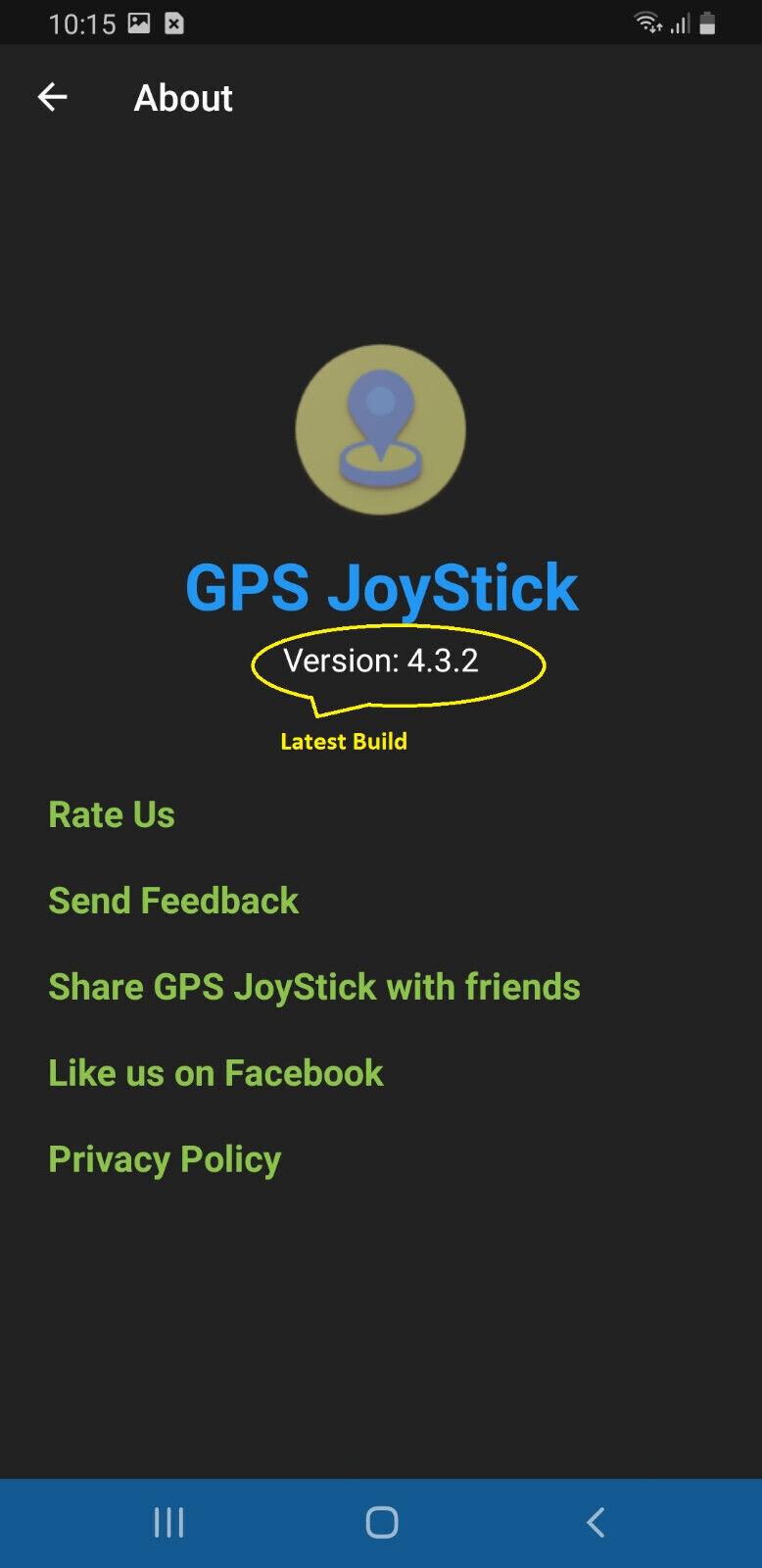This screenshot has height=1568, width=762.
Task: Open the Rate Us link
Action: click(112, 814)
